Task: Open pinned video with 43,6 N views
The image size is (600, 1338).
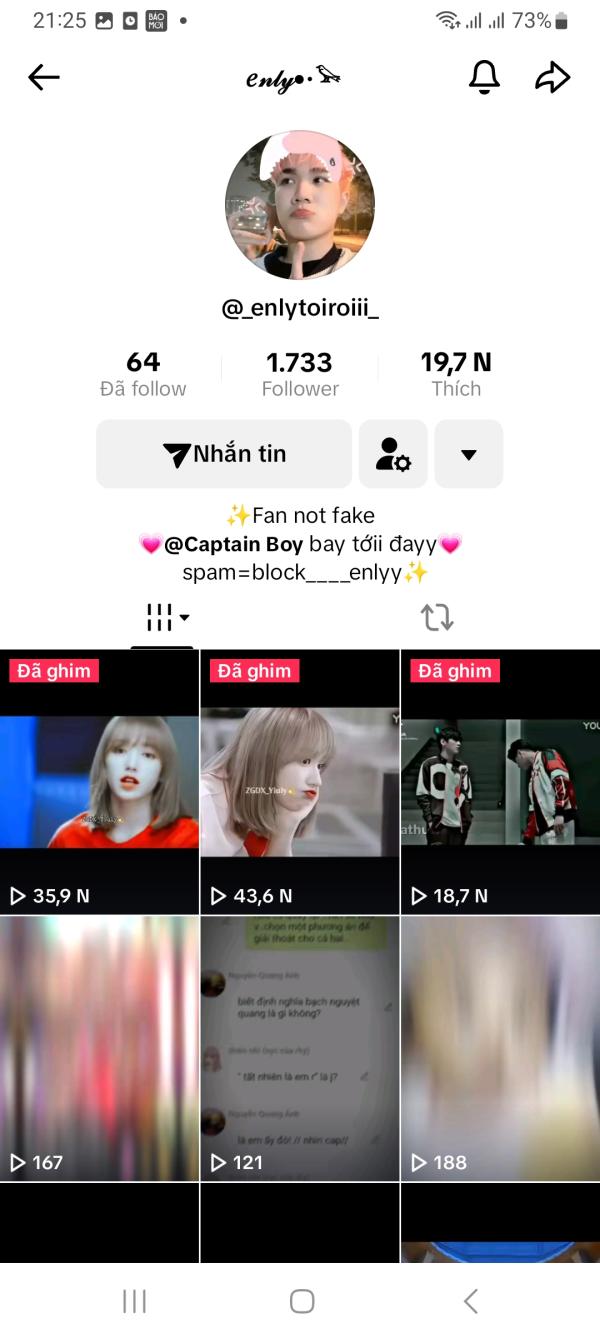Action: pyautogui.click(x=300, y=782)
